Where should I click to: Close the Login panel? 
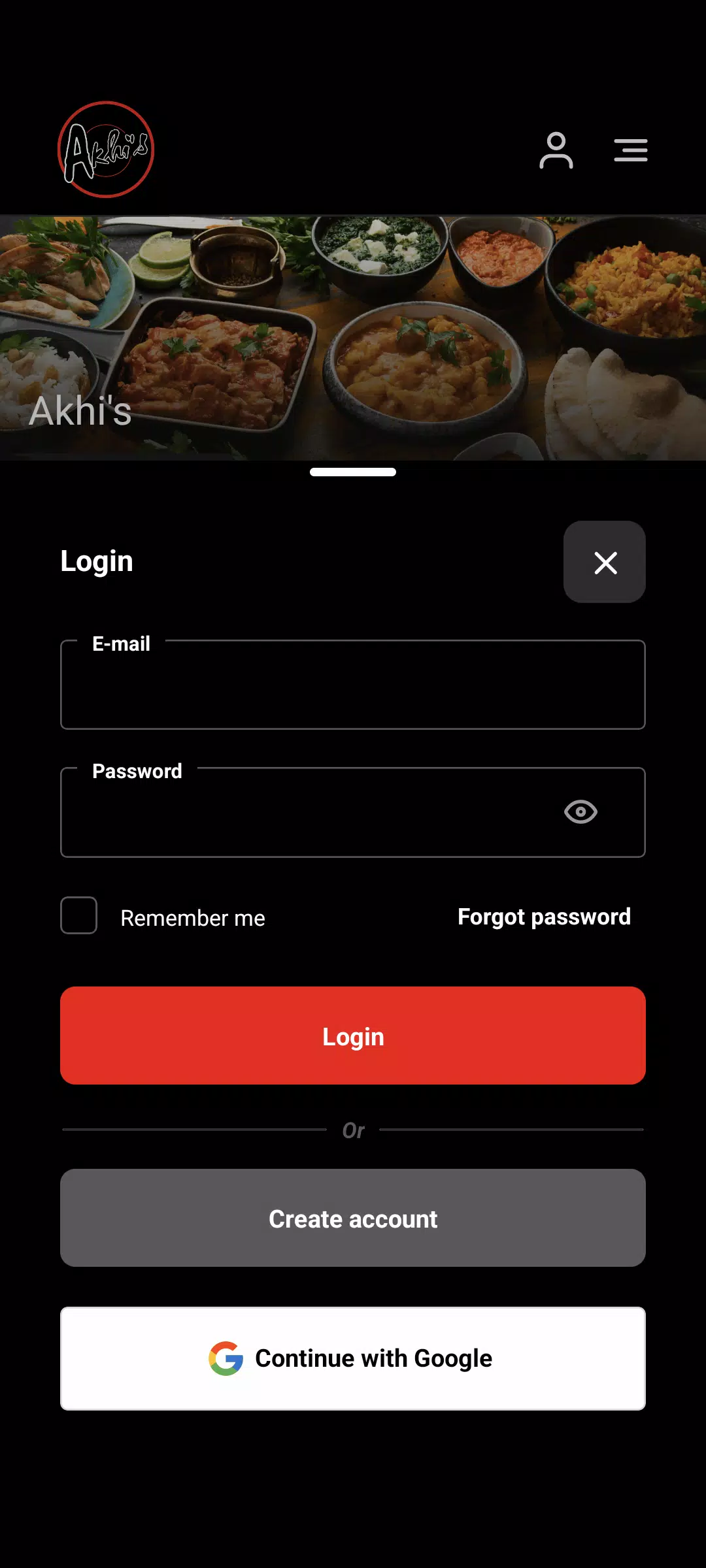click(605, 562)
